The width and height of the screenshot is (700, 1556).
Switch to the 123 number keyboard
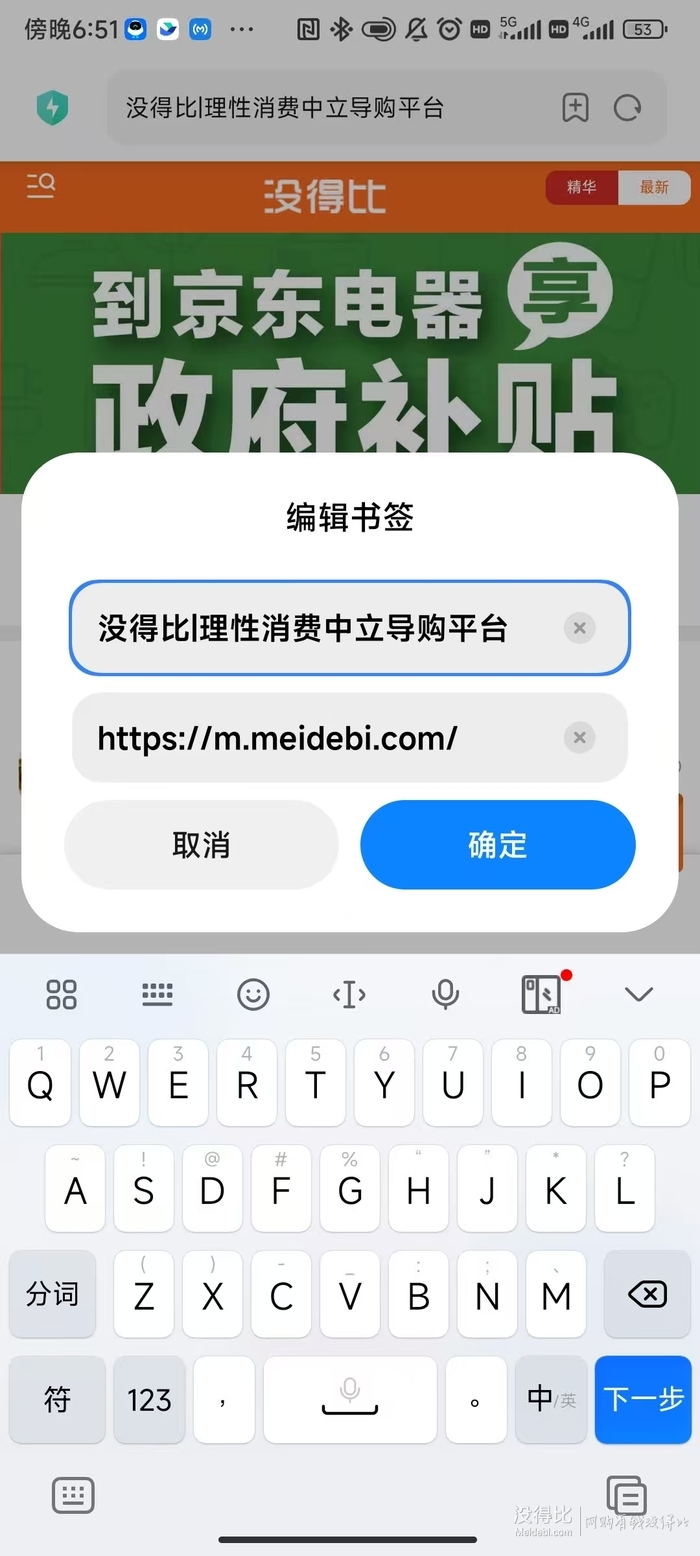[149, 1399]
